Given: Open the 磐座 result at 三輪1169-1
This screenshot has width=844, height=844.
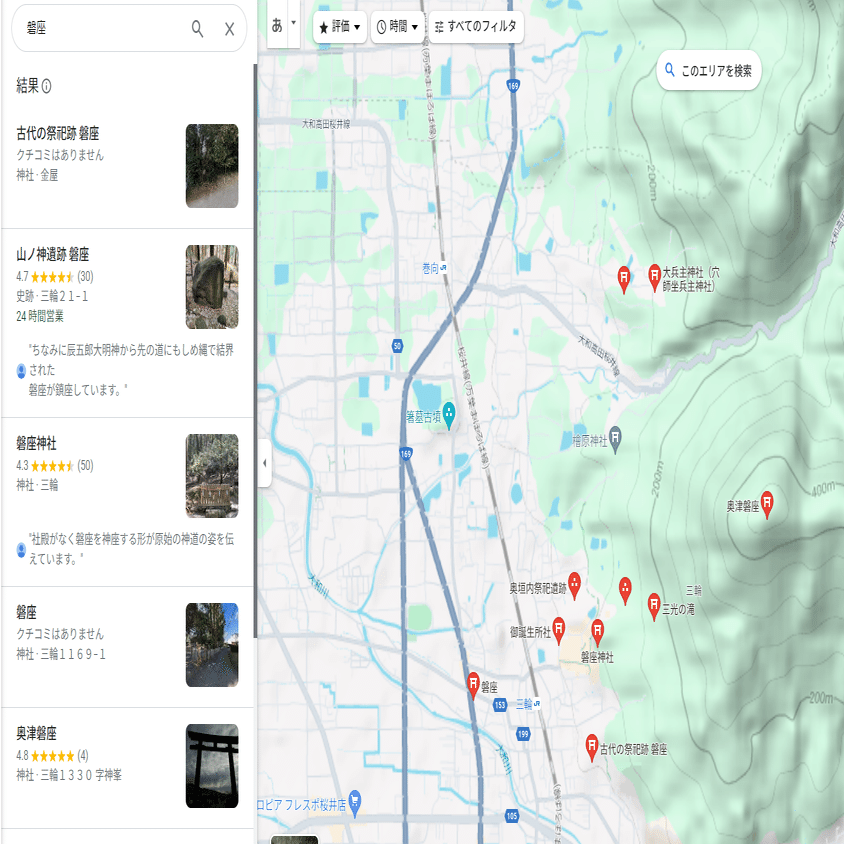Looking at the screenshot, I should tap(27, 612).
